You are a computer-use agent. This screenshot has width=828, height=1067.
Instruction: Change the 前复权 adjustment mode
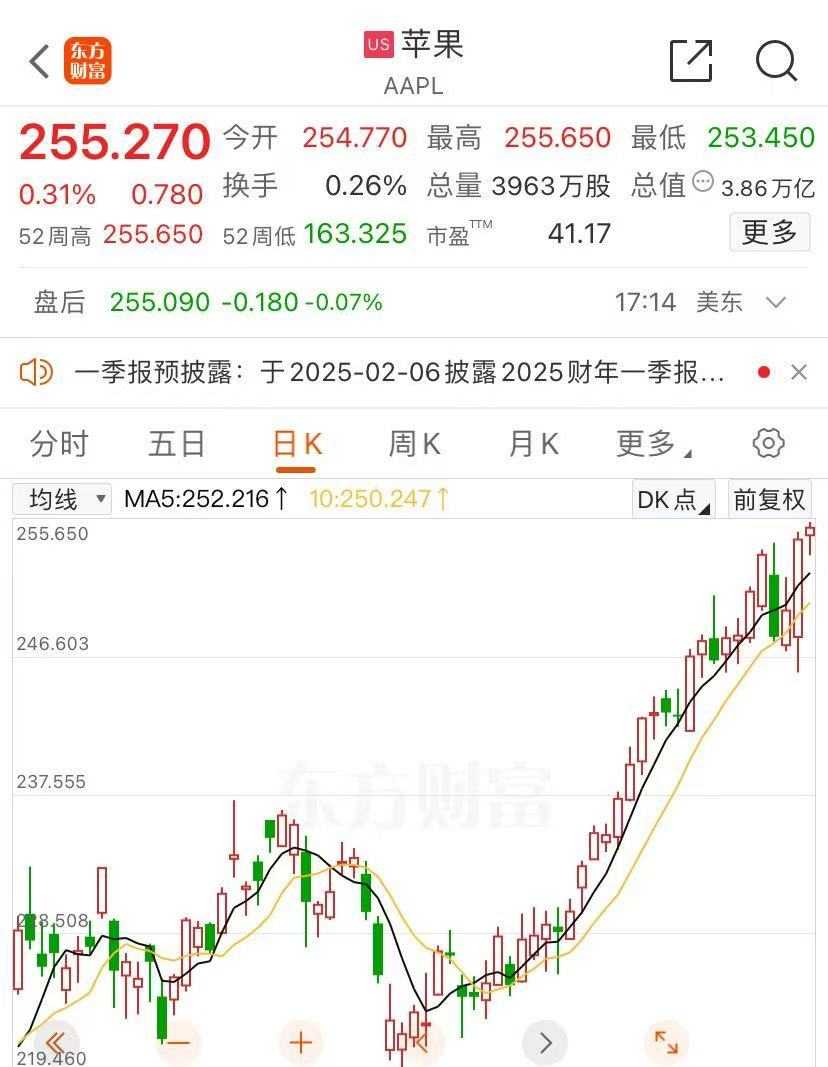[x=769, y=499]
